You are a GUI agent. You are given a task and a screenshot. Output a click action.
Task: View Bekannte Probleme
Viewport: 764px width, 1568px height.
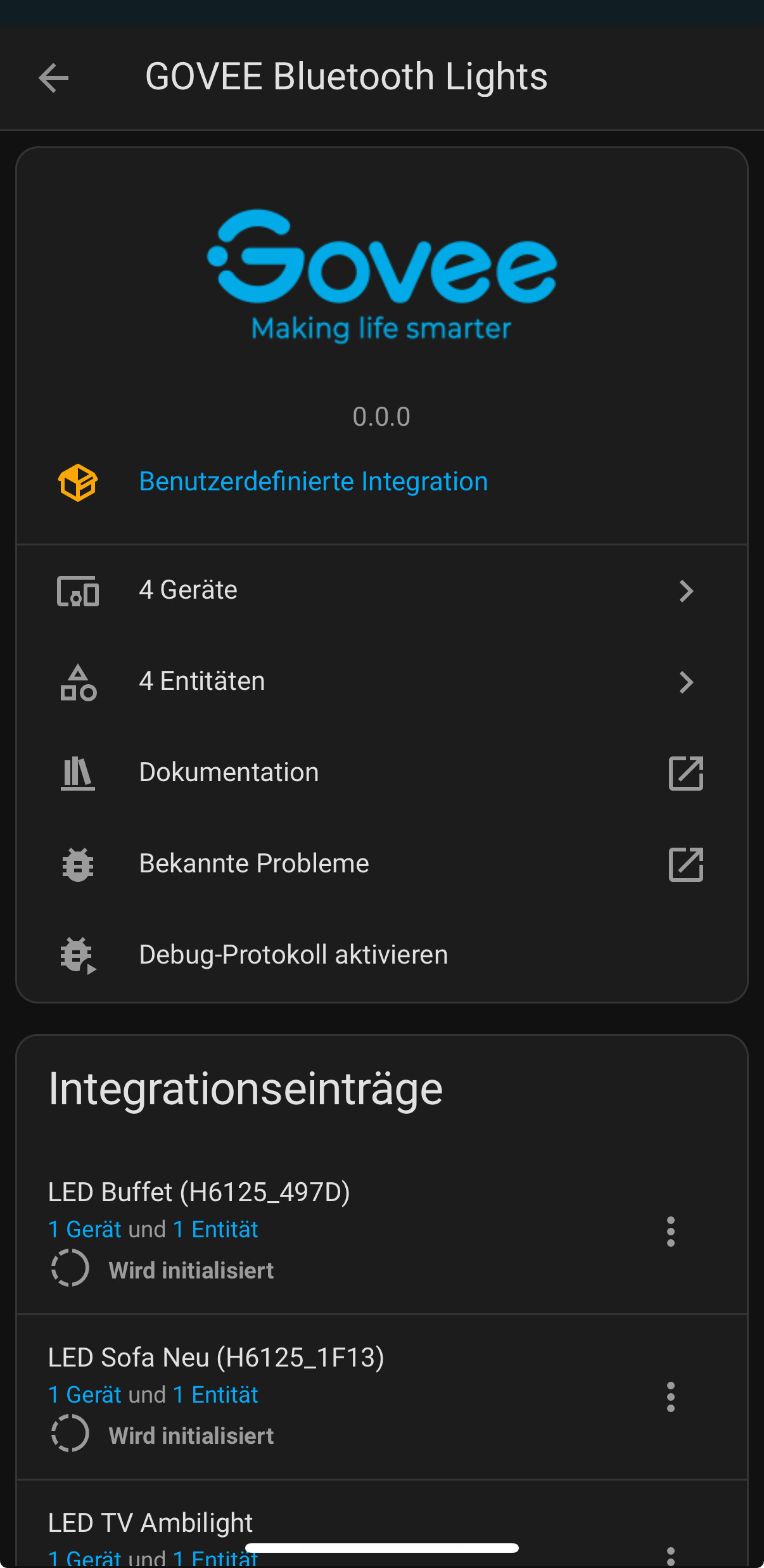(x=381, y=864)
